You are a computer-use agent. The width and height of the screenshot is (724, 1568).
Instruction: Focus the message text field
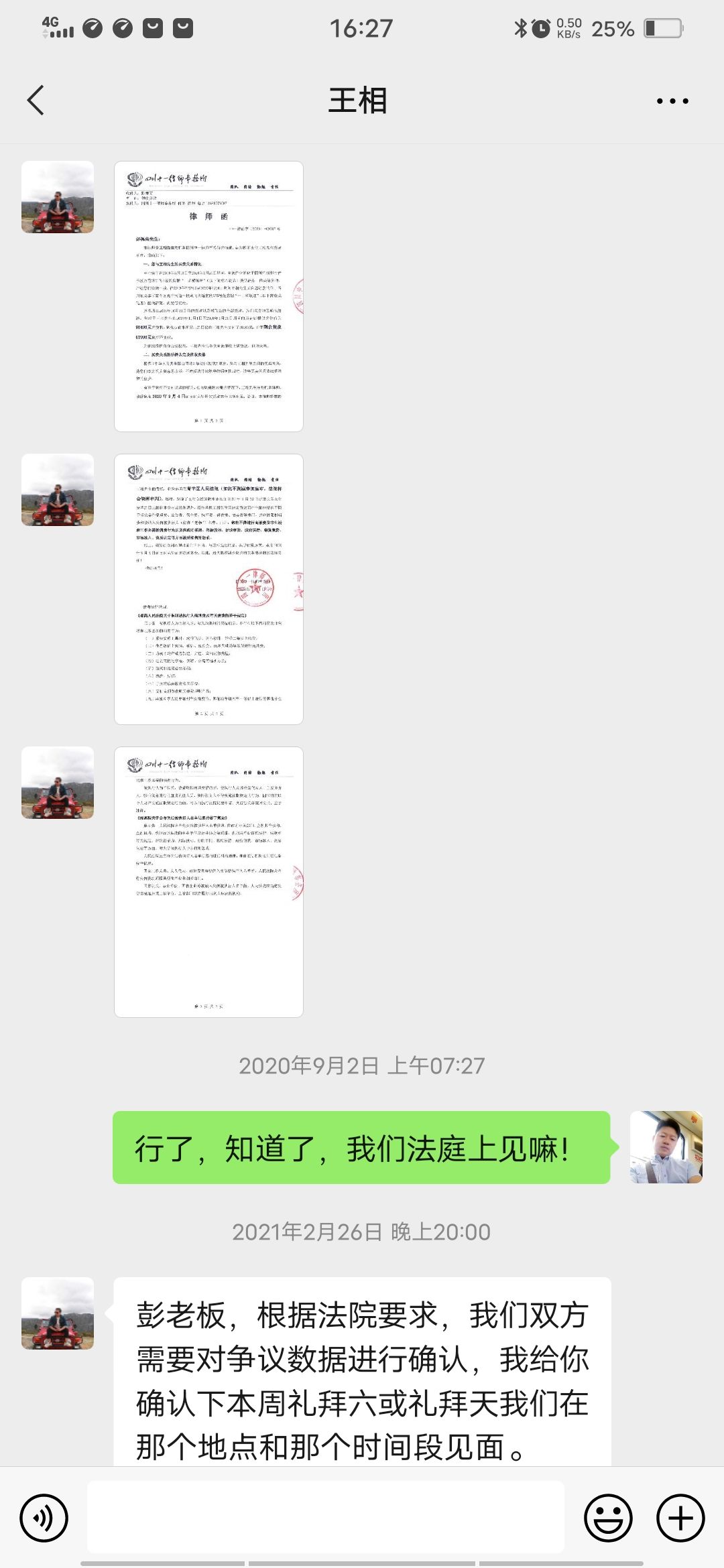(326, 1518)
